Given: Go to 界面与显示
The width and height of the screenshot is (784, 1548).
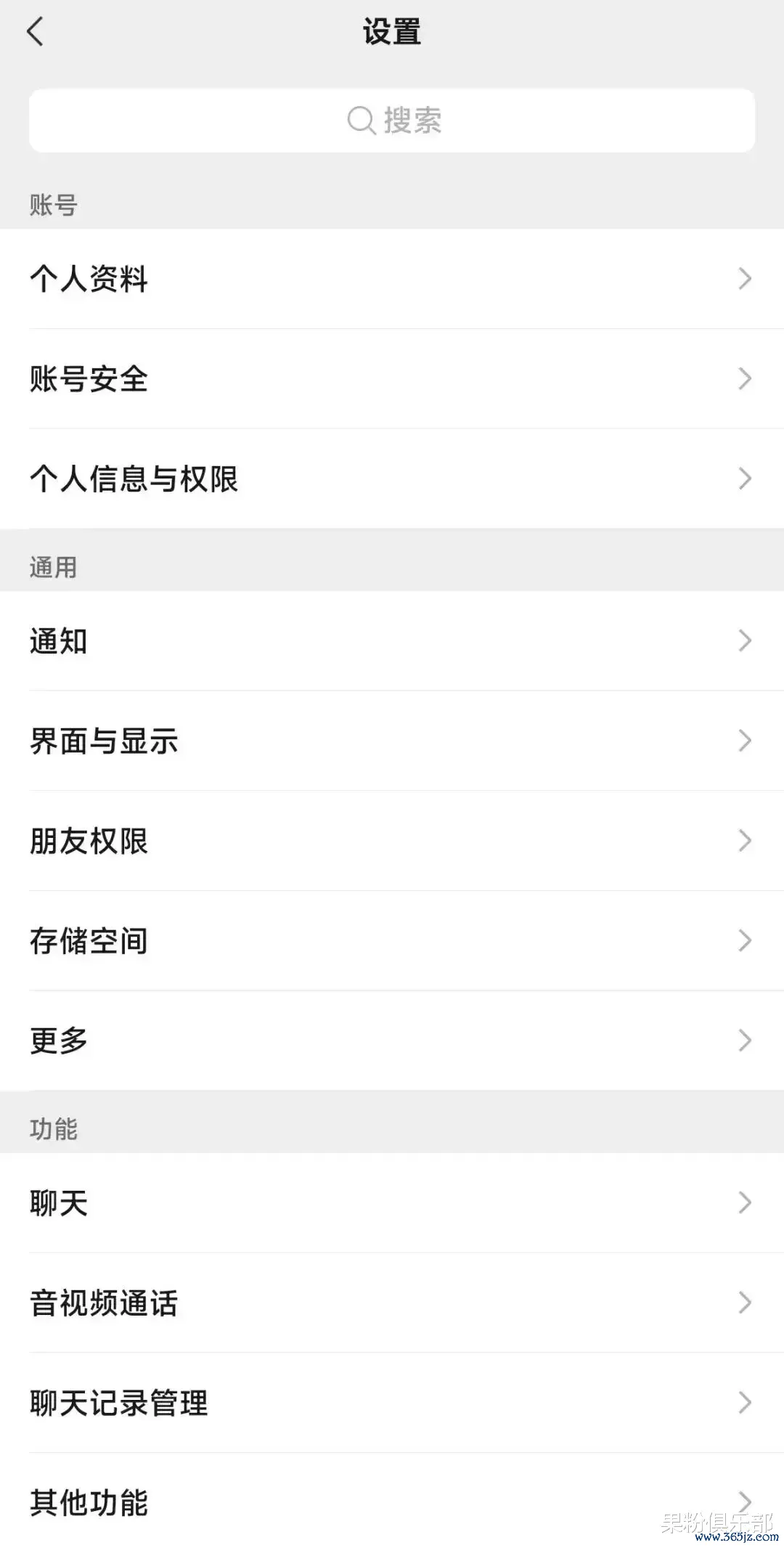Looking at the screenshot, I should pyautogui.click(x=392, y=741).
